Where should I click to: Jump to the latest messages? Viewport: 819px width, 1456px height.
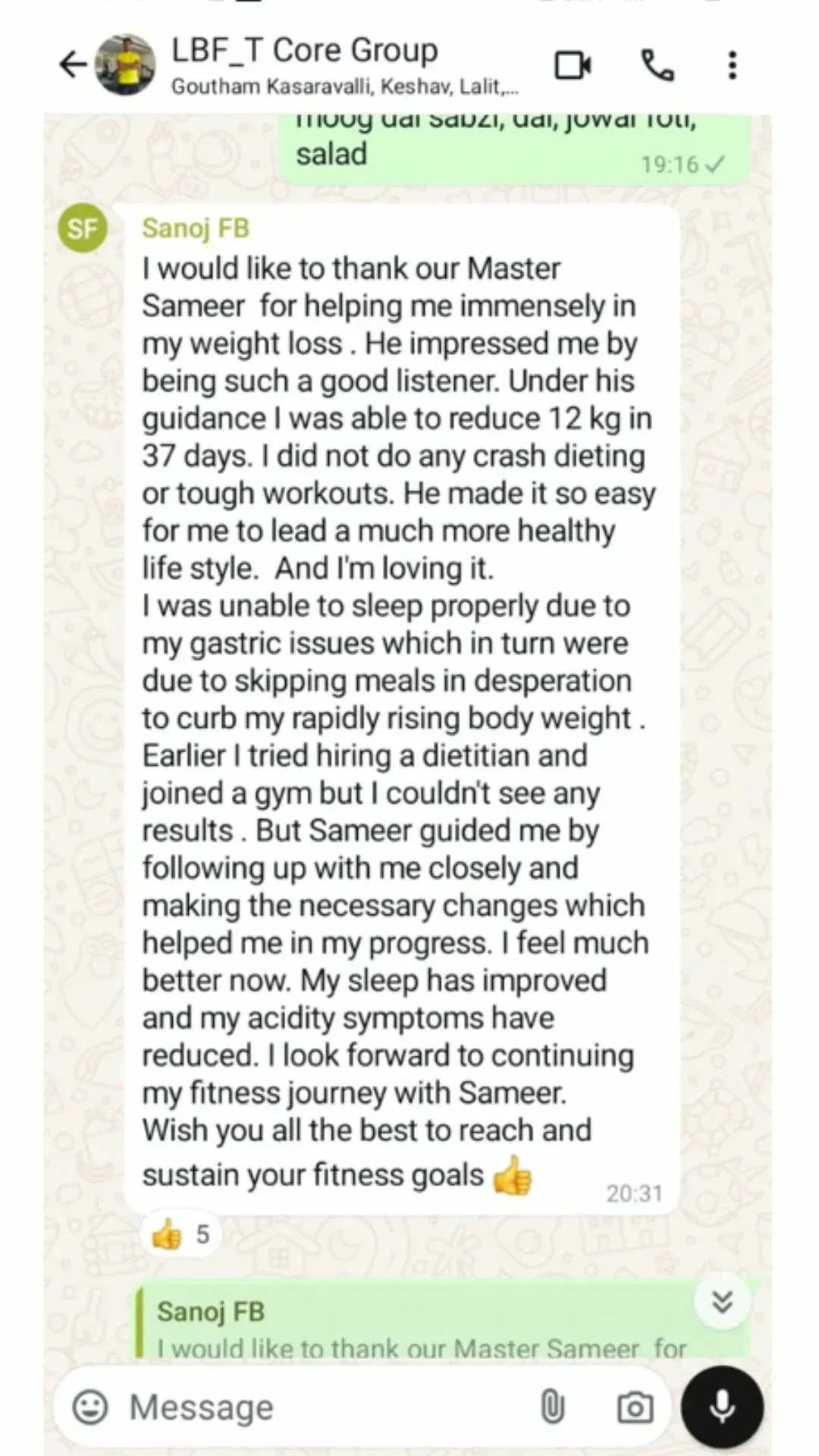tap(722, 1302)
